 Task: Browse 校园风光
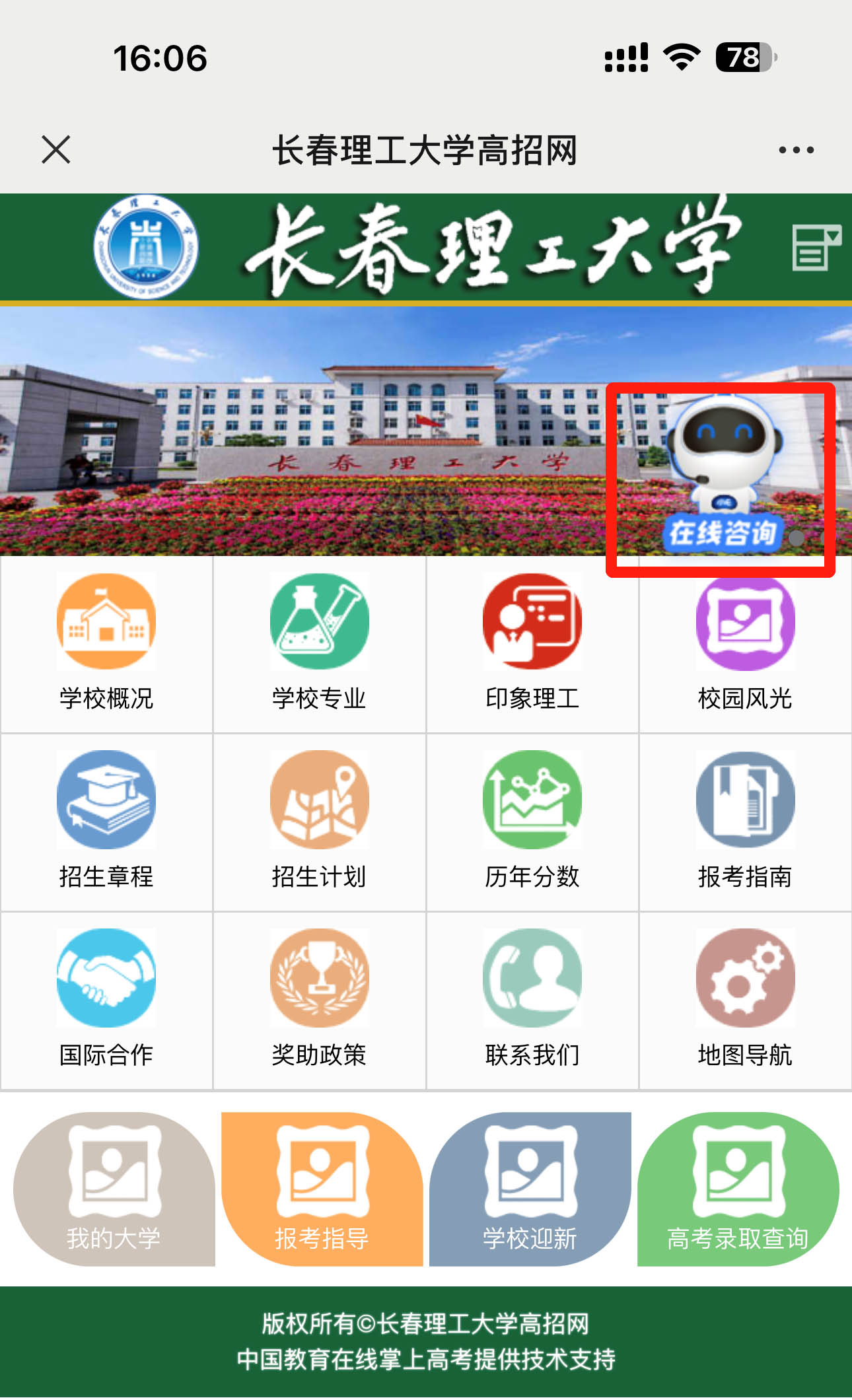(x=745, y=644)
